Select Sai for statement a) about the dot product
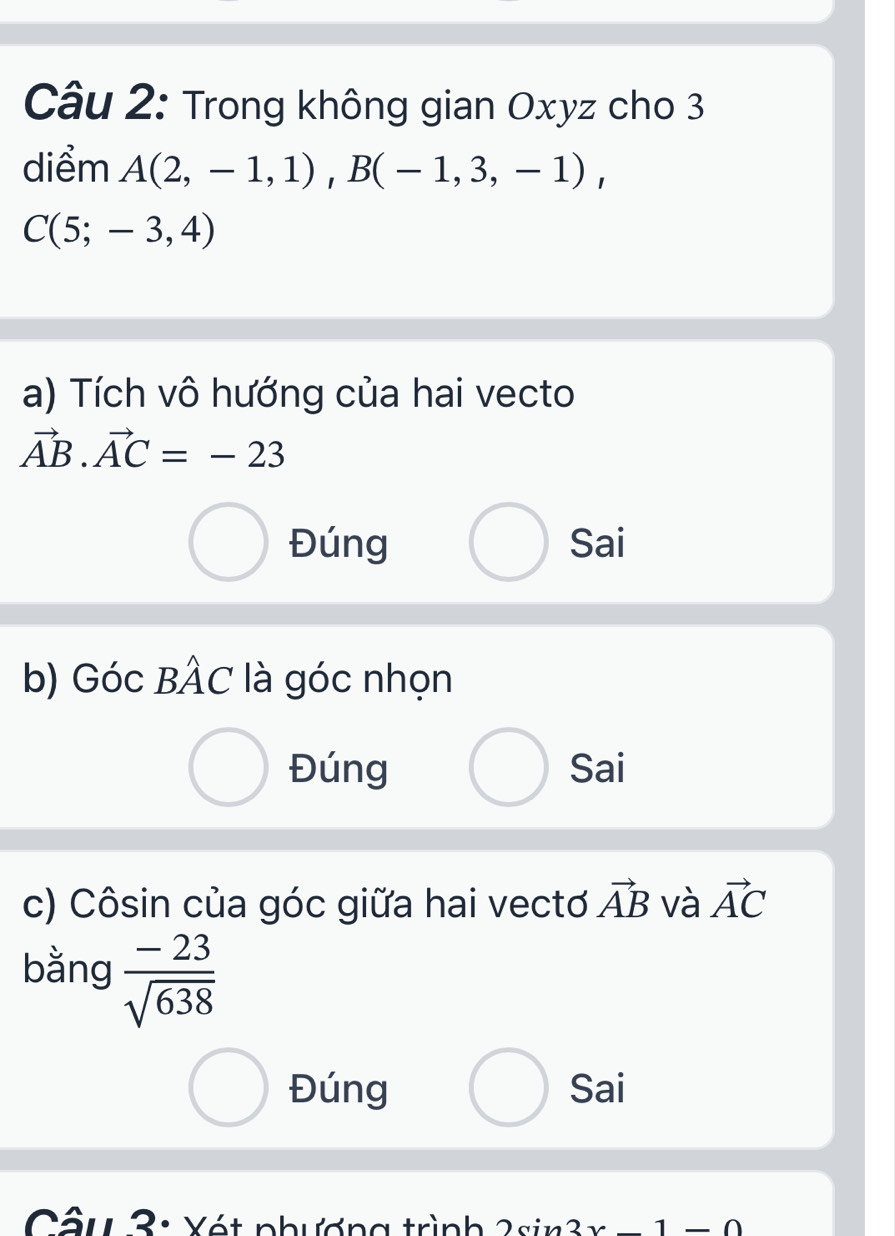The height and width of the screenshot is (1236, 895). click(x=508, y=542)
